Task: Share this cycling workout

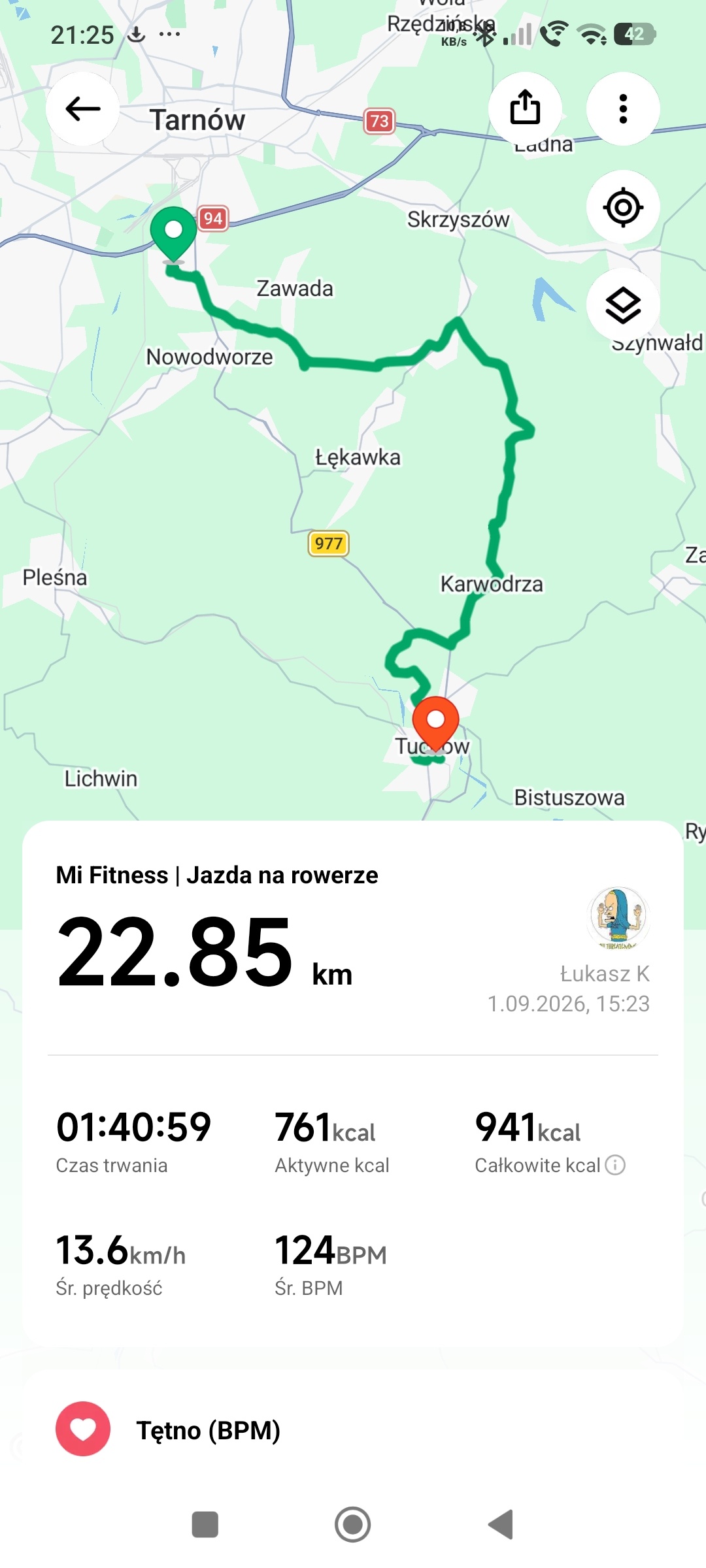Action: coord(525,108)
